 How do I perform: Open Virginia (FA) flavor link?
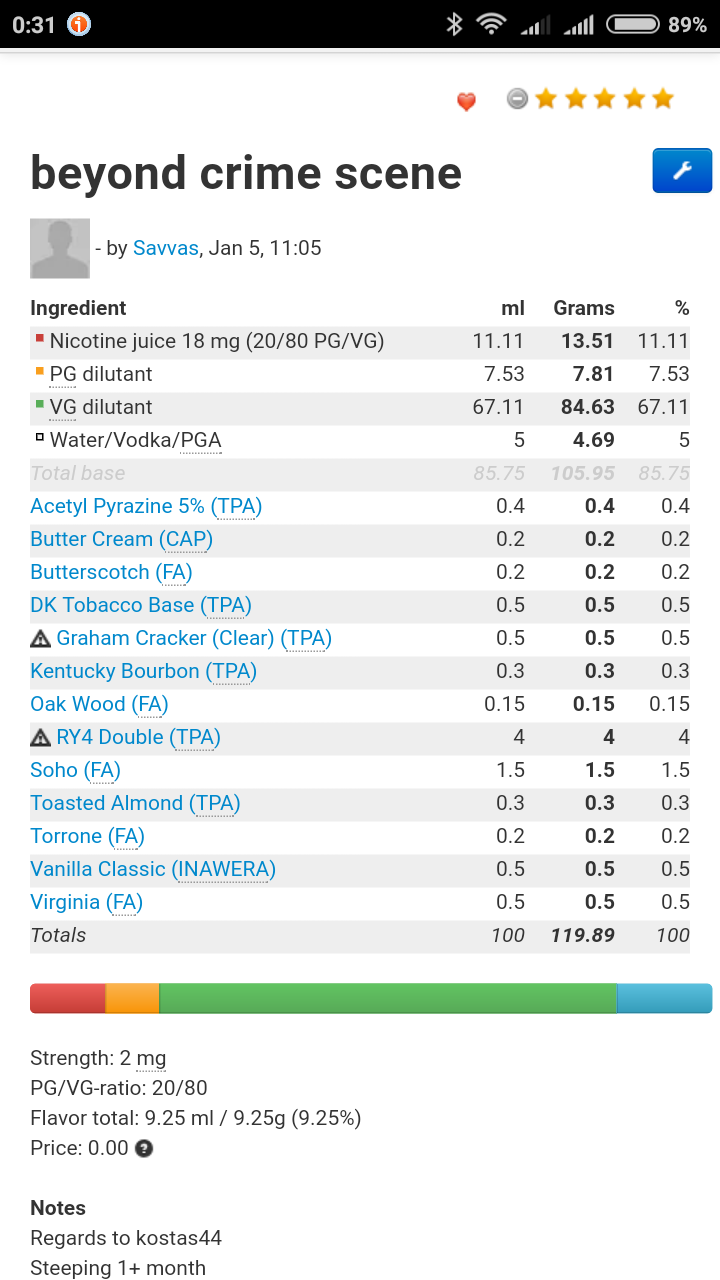tap(86, 902)
